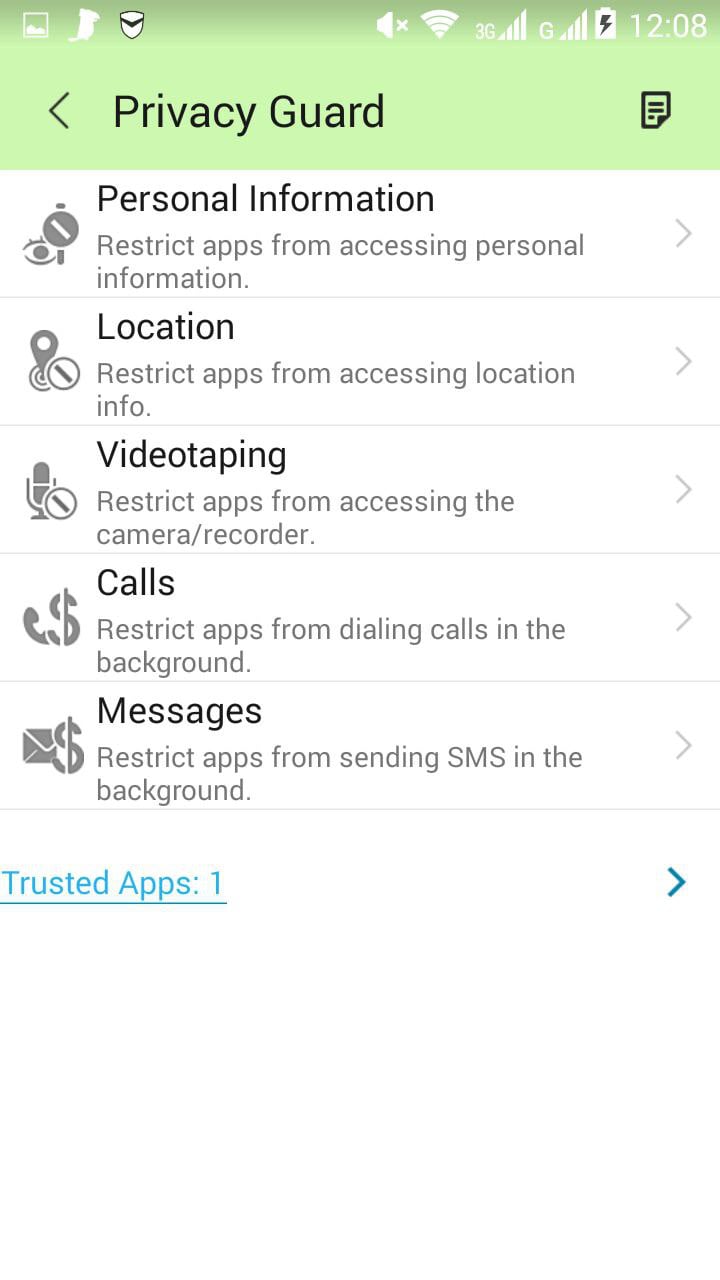Tap the blue chevron beside Trusted Apps
720x1280 pixels.
click(677, 882)
